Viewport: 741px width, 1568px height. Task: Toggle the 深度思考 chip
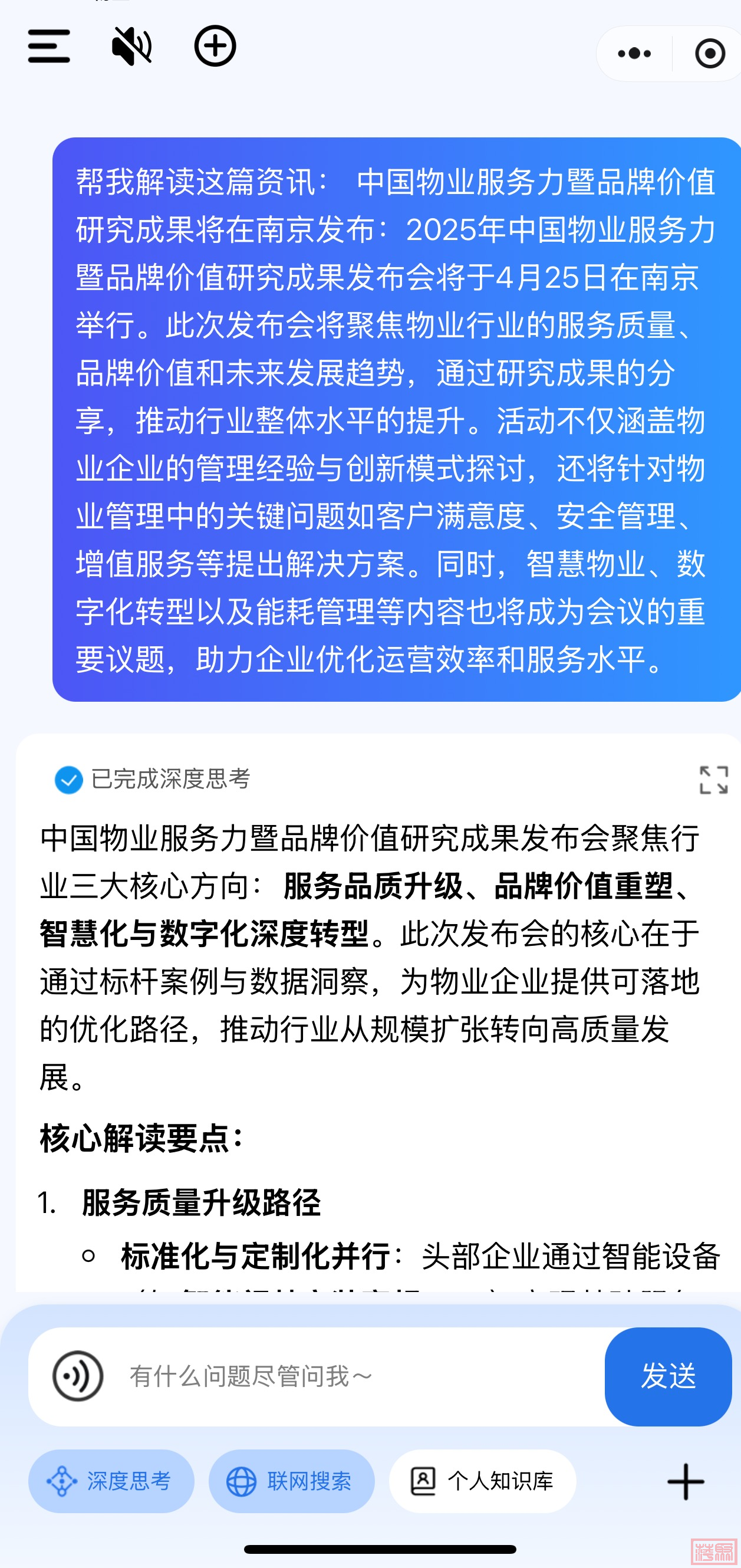pos(111,1480)
